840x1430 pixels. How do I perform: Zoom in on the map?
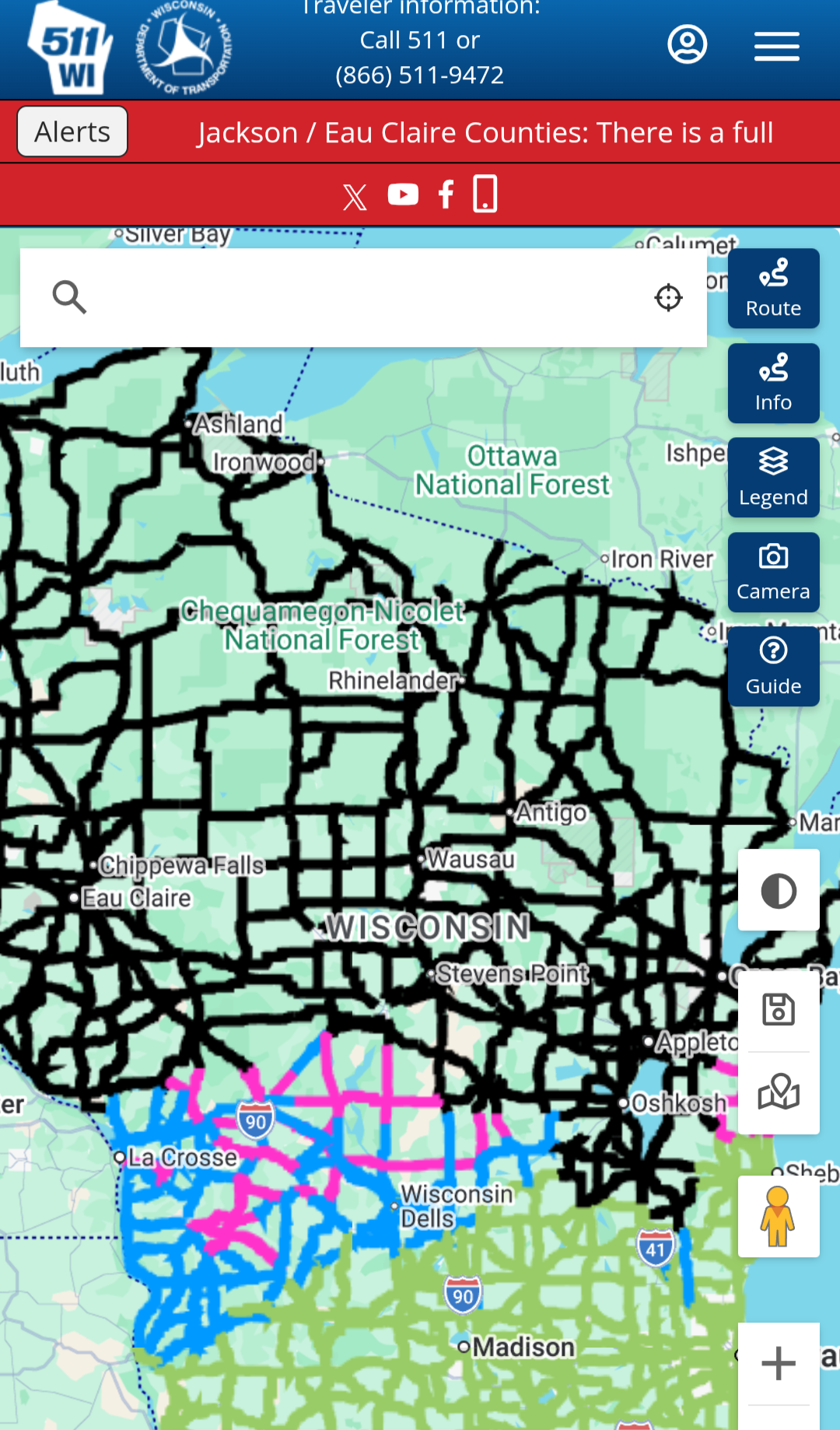pyautogui.click(x=778, y=1363)
